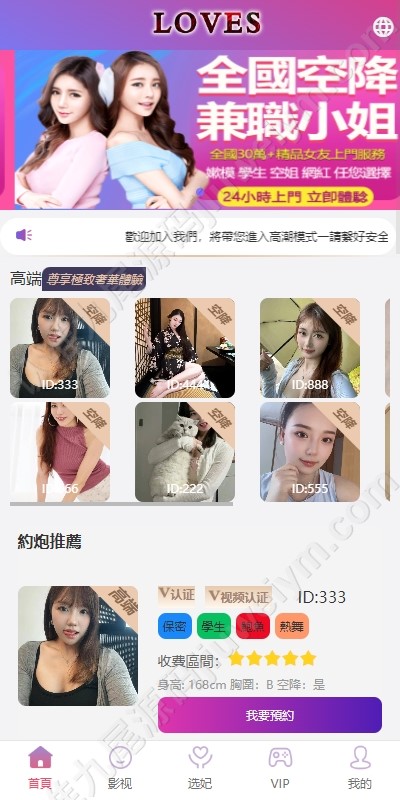
Task: Switch to the 我的 tab
Action: point(360,768)
